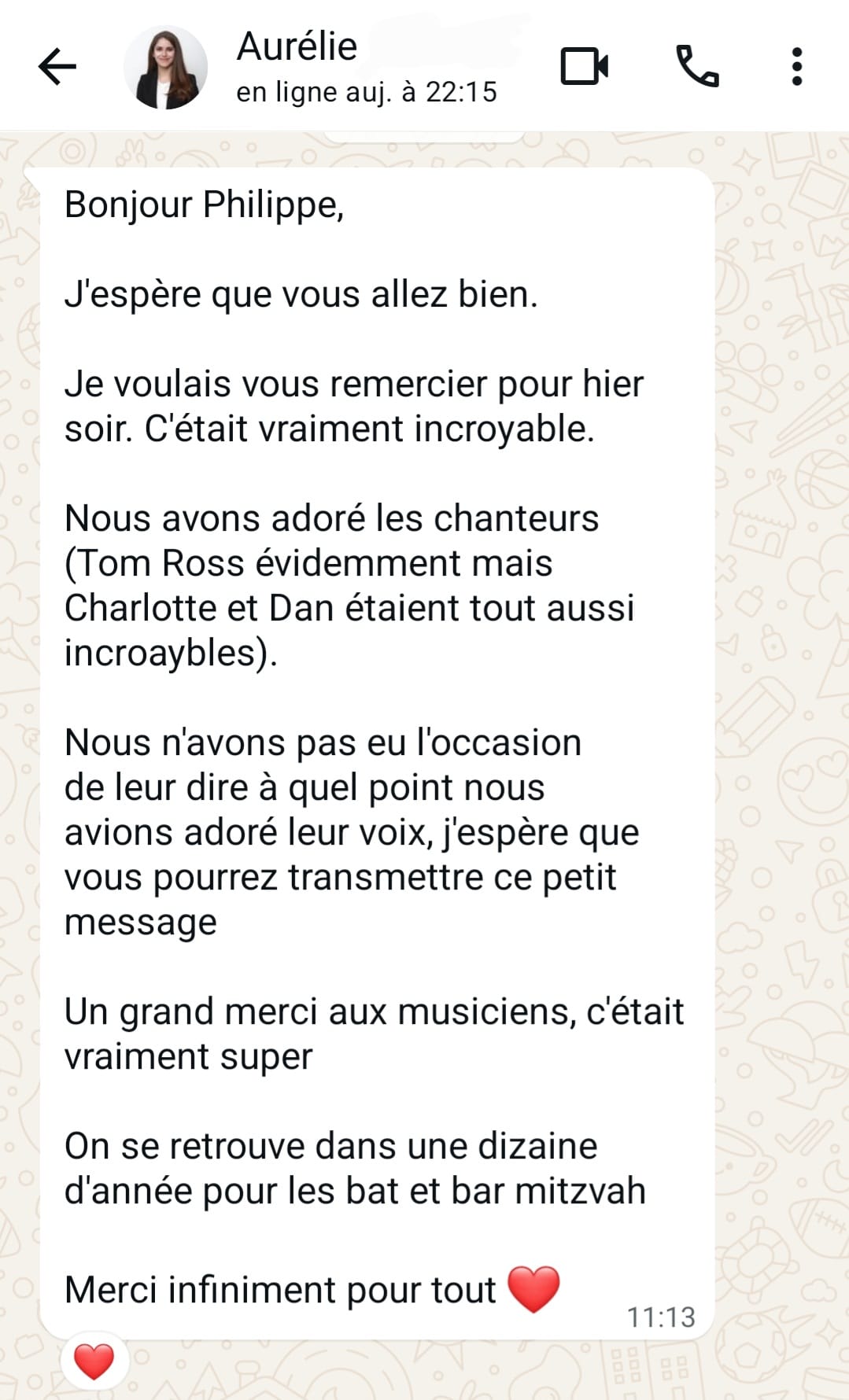Start a video call with Aurélie
Viewport: 849px width, 1400px height.
click(584, 66)
